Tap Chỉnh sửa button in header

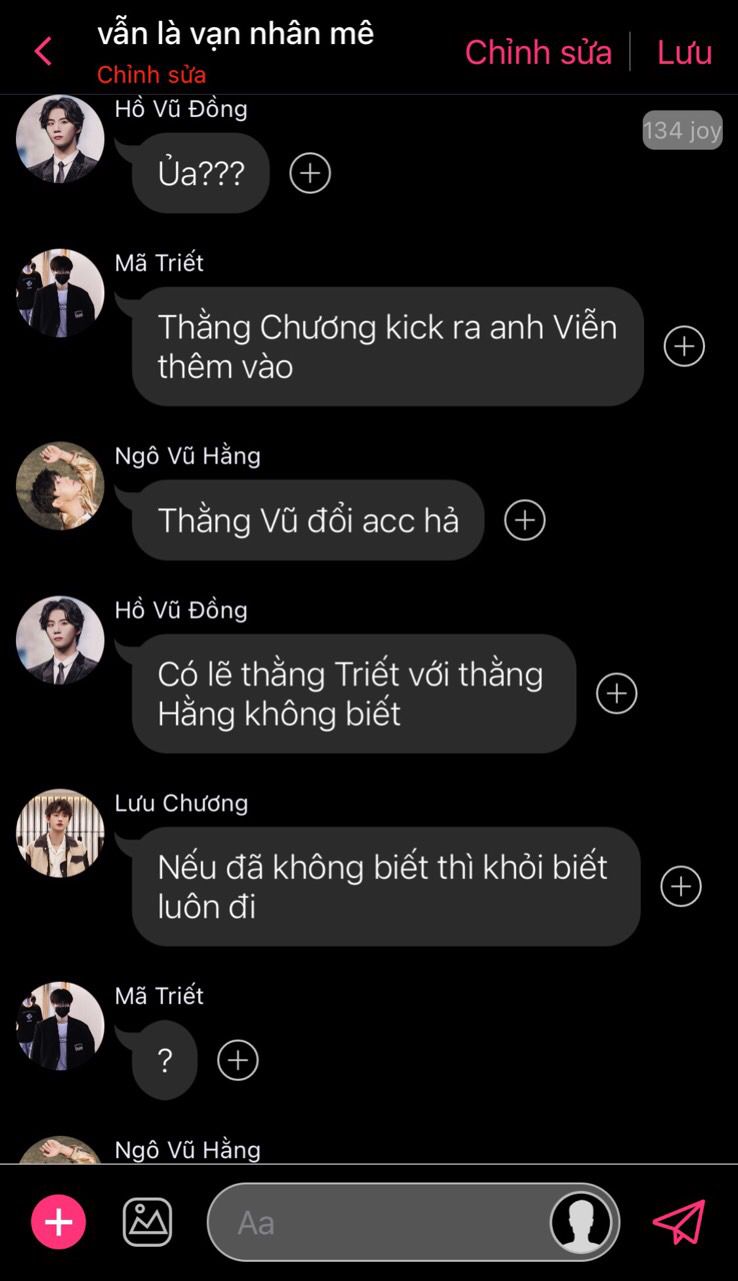538,52
